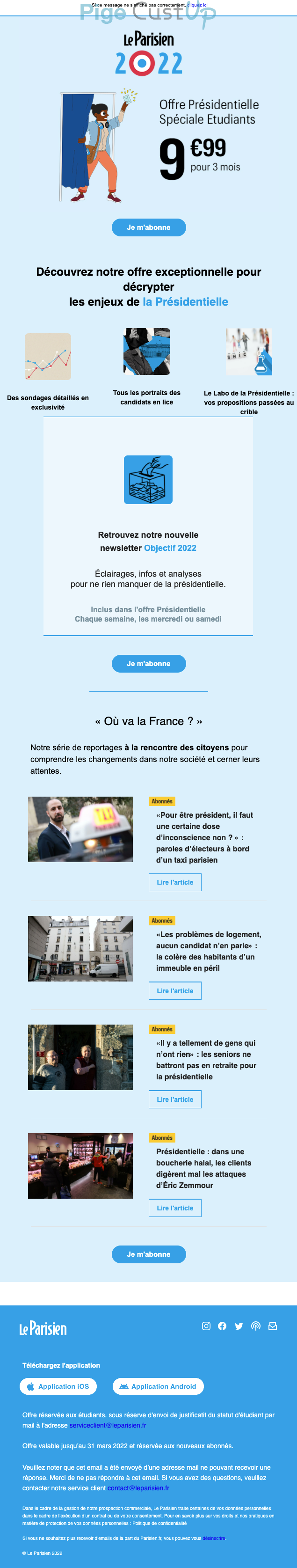Go to Le Parisien's Twitter profile
The image size is (297, 1568).
[239, 1326]
